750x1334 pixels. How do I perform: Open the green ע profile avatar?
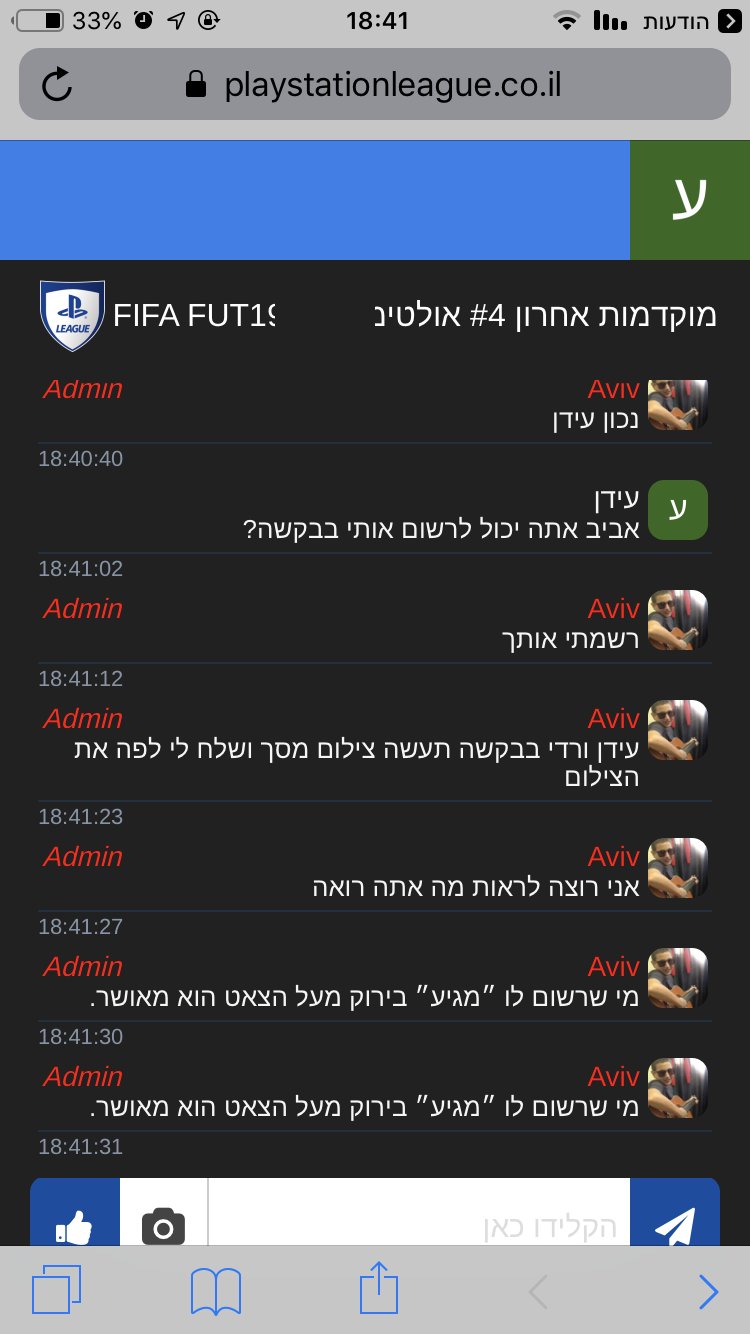[x=690, y=200]
